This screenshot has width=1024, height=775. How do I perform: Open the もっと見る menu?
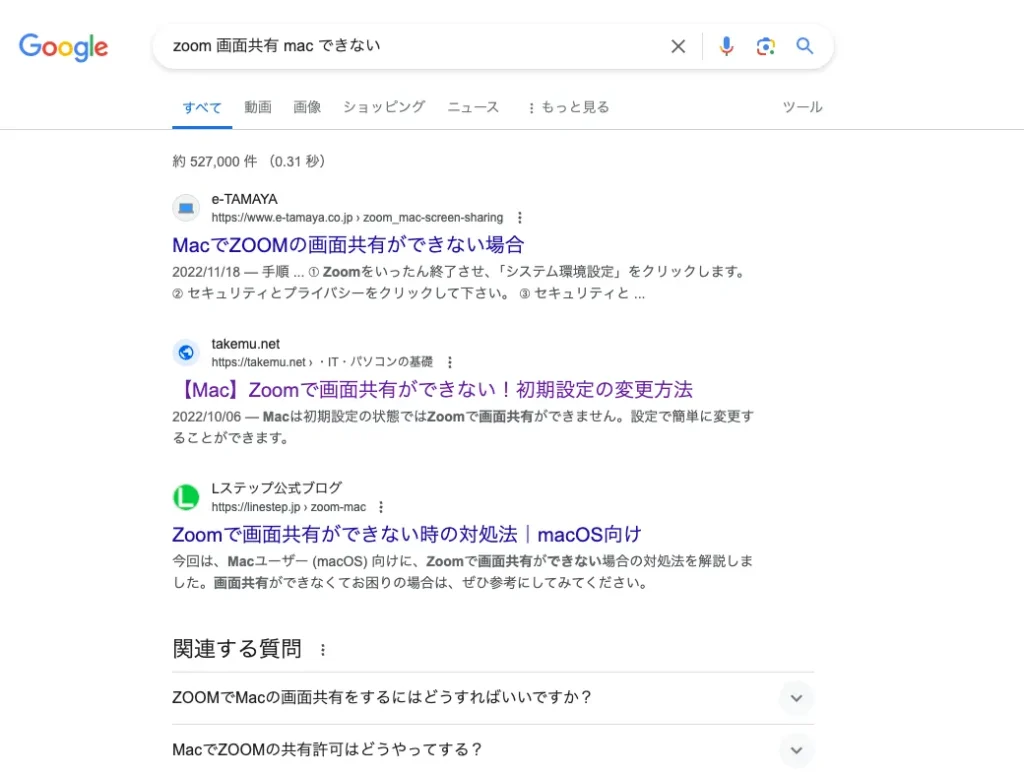pyautogui.click(x=567, y=107)
